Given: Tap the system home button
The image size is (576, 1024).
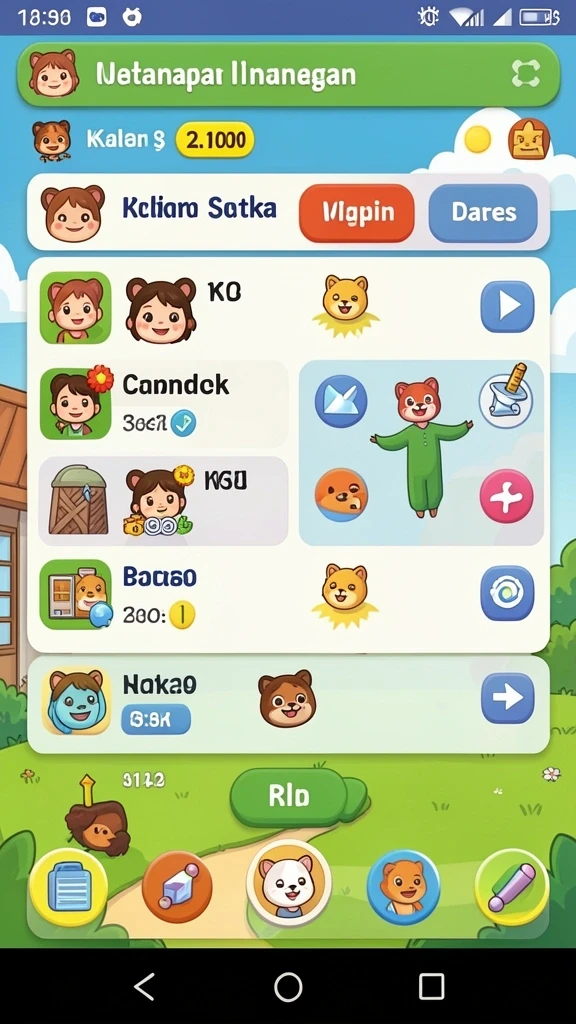Looking at the screenshot, I should tap(288, 986).
